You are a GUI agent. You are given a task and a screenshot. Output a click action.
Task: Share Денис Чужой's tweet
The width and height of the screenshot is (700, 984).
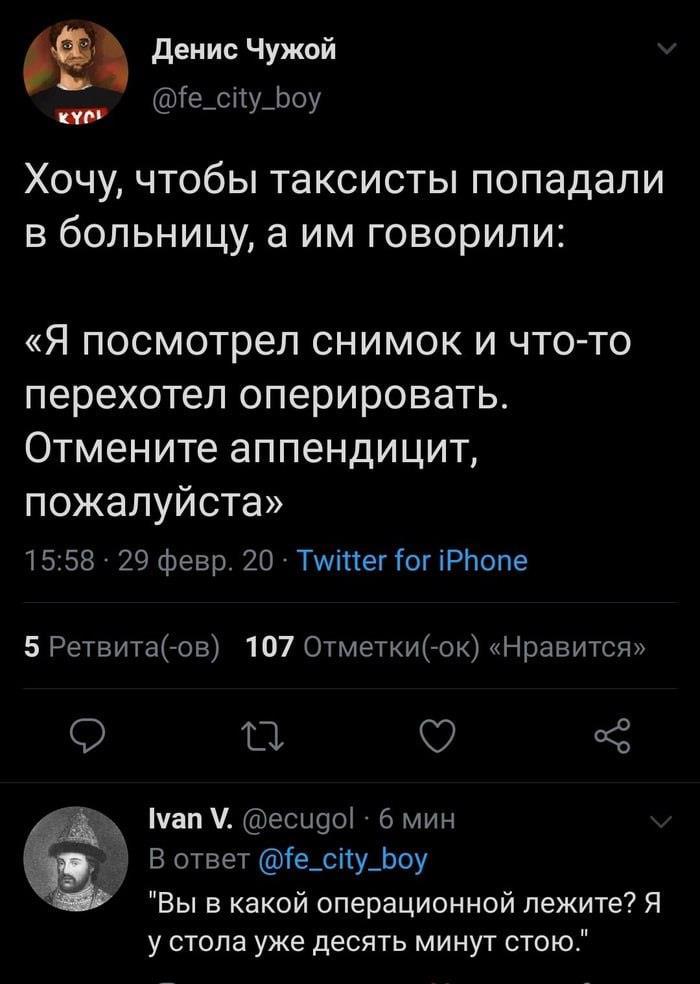(611, 738)
